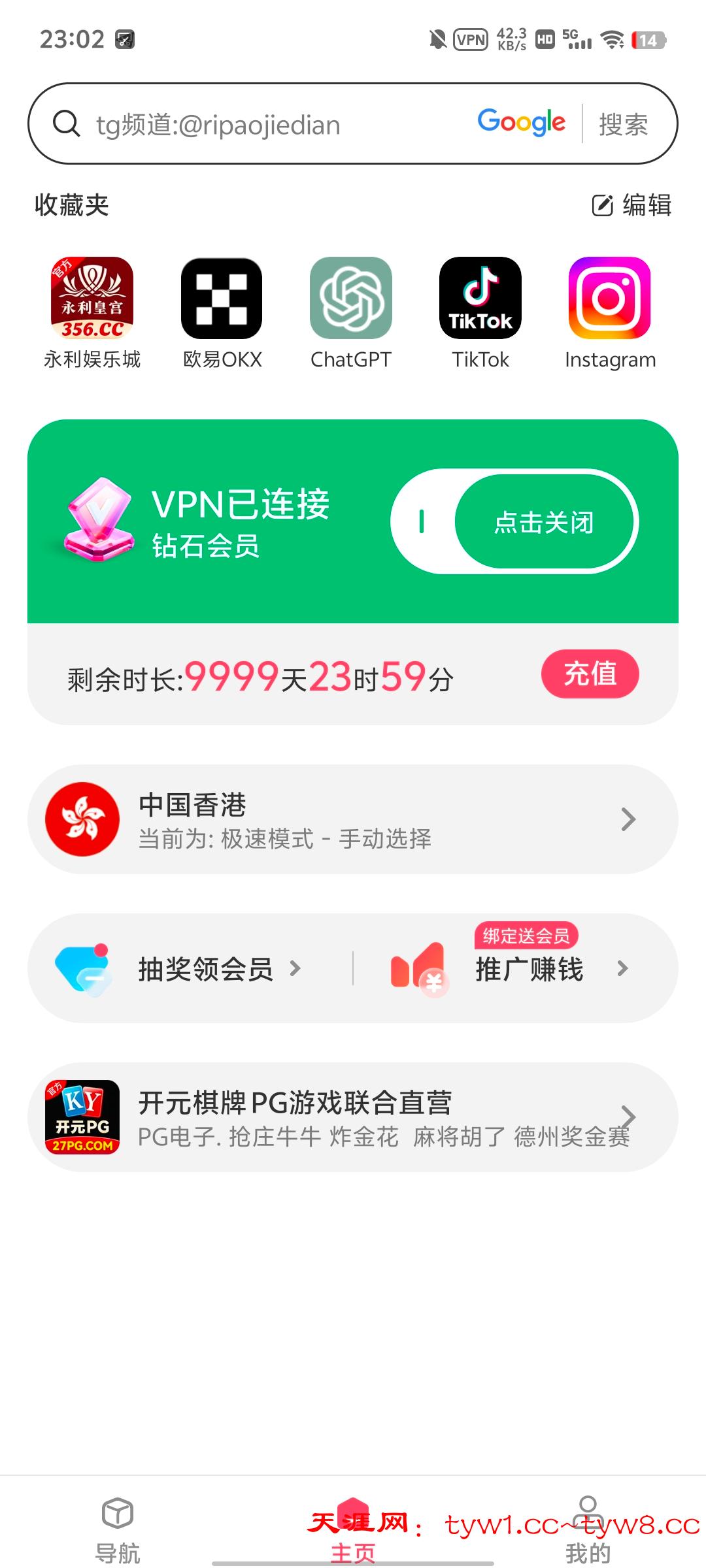Image resolution: width=706 pixels, height=1568 pixels.
Task: Tap the search box with tg频道 hint
Action: pyautogui.click(x=261, y=124)
